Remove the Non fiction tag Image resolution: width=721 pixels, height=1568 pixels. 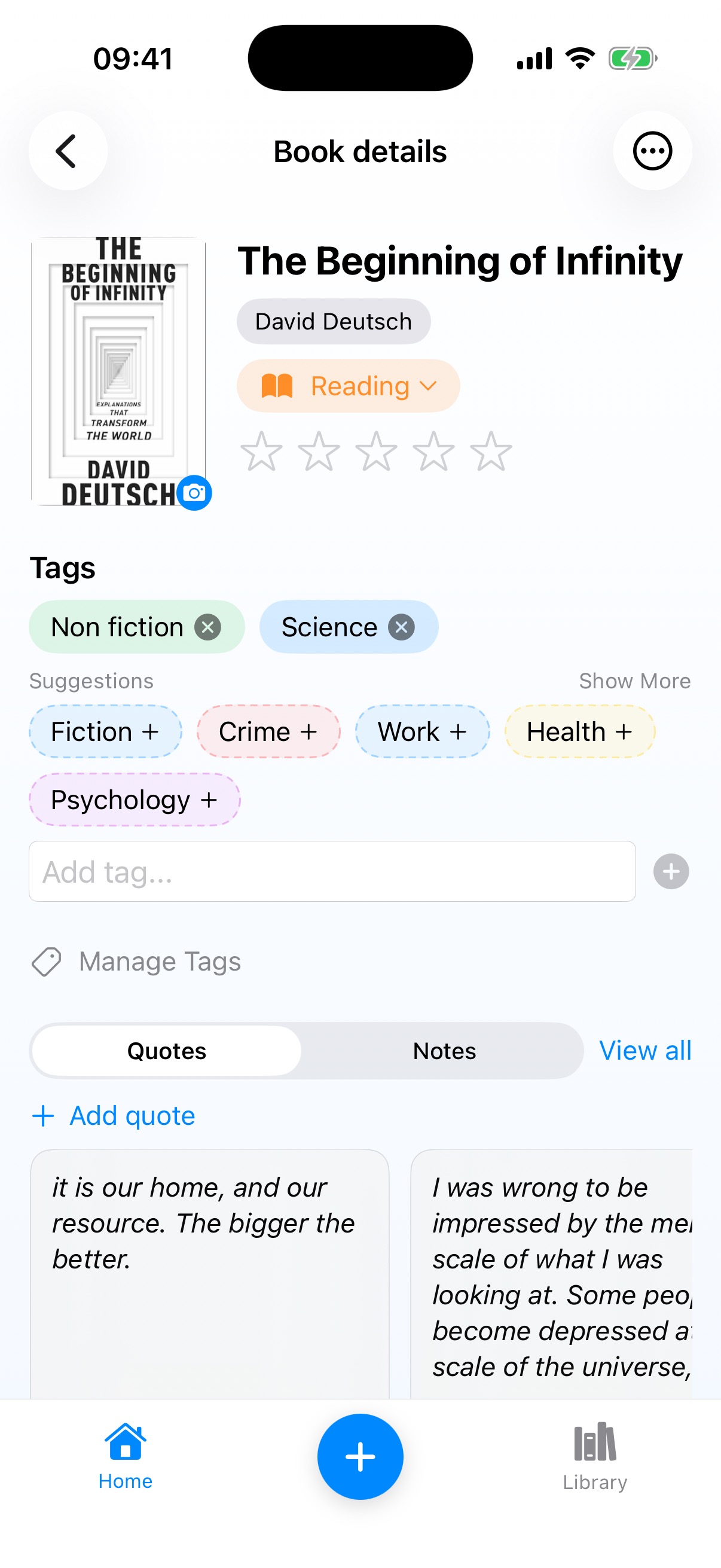[x=207, y=627]
